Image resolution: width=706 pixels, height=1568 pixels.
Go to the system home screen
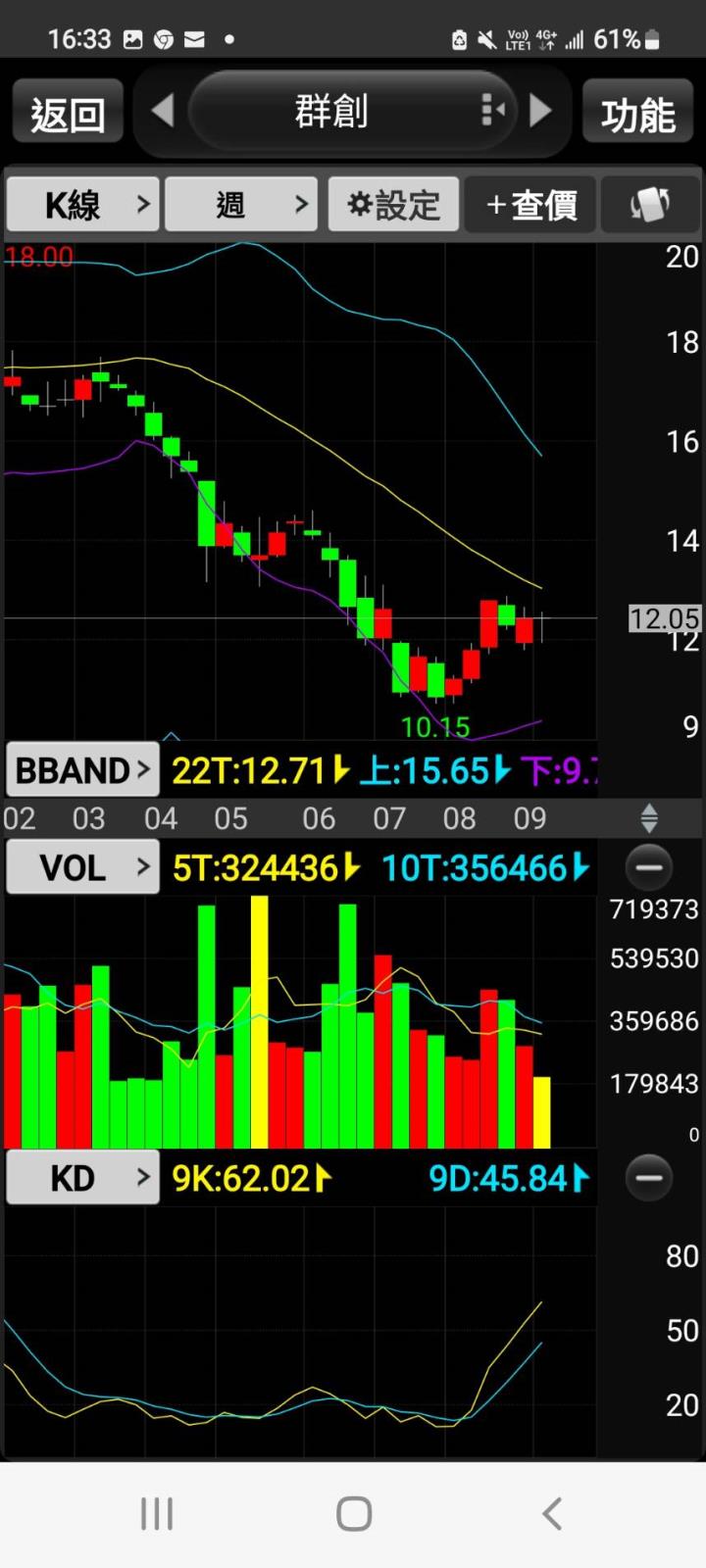coord(353,1513)
